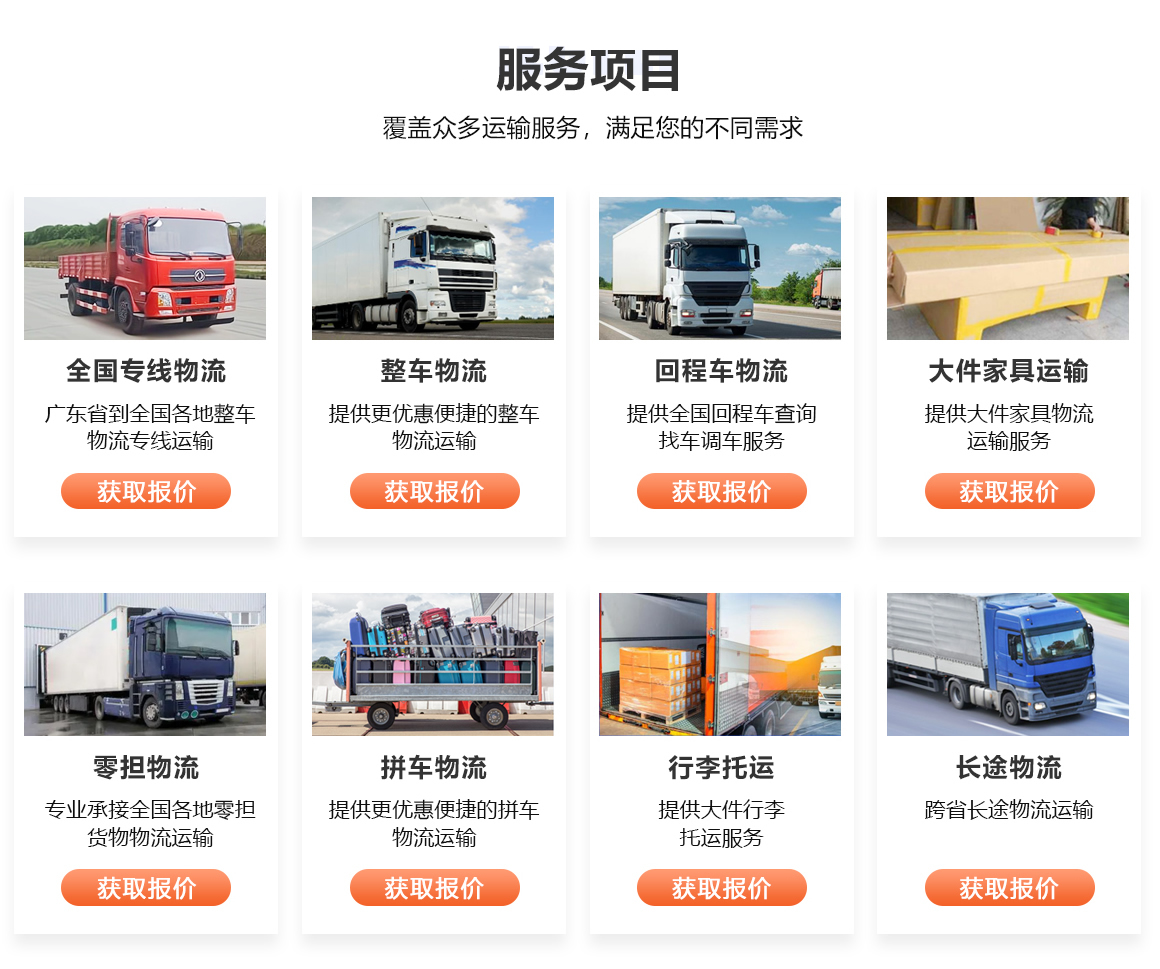Get a quote for 全国专线物流

coord(146,491)
